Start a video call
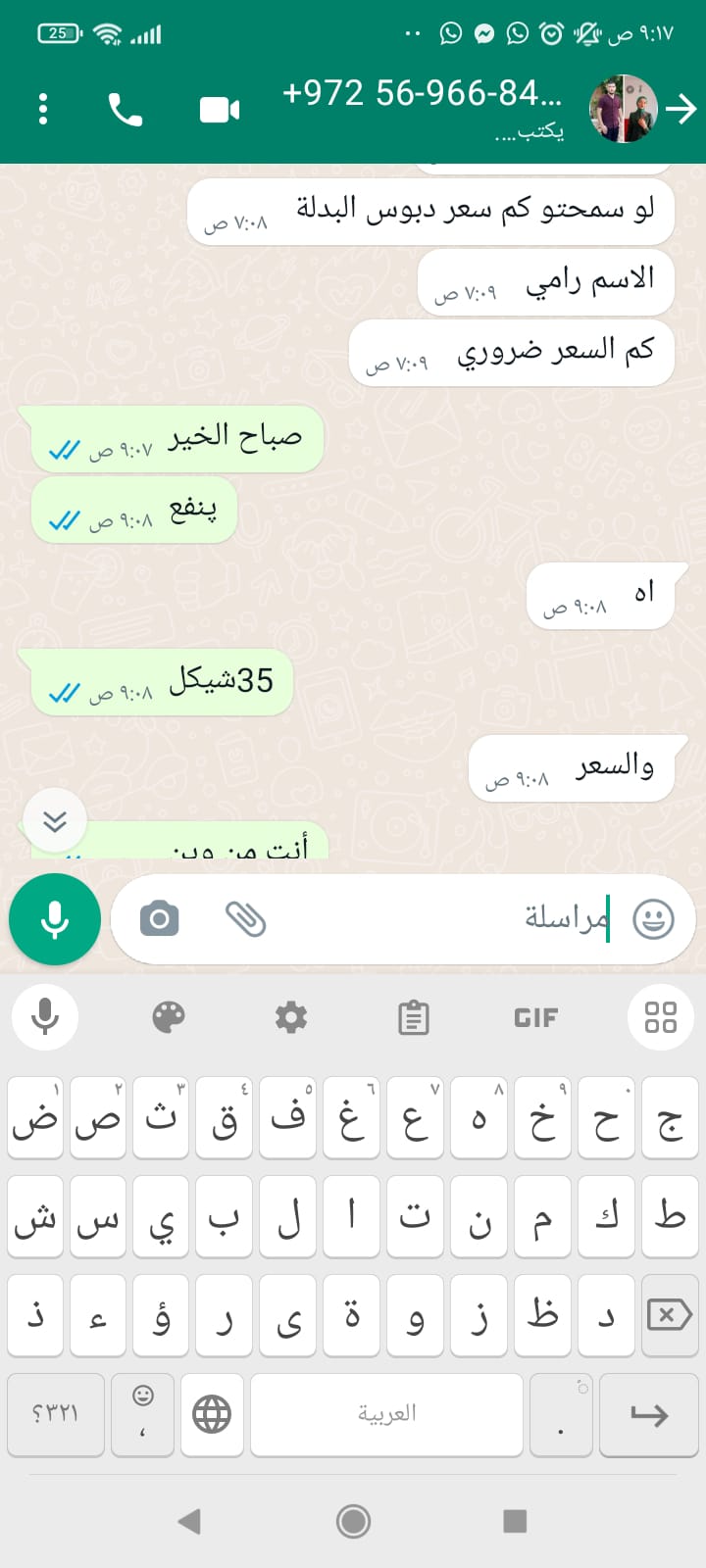The image size is (706, 1568). click(220, 109)
